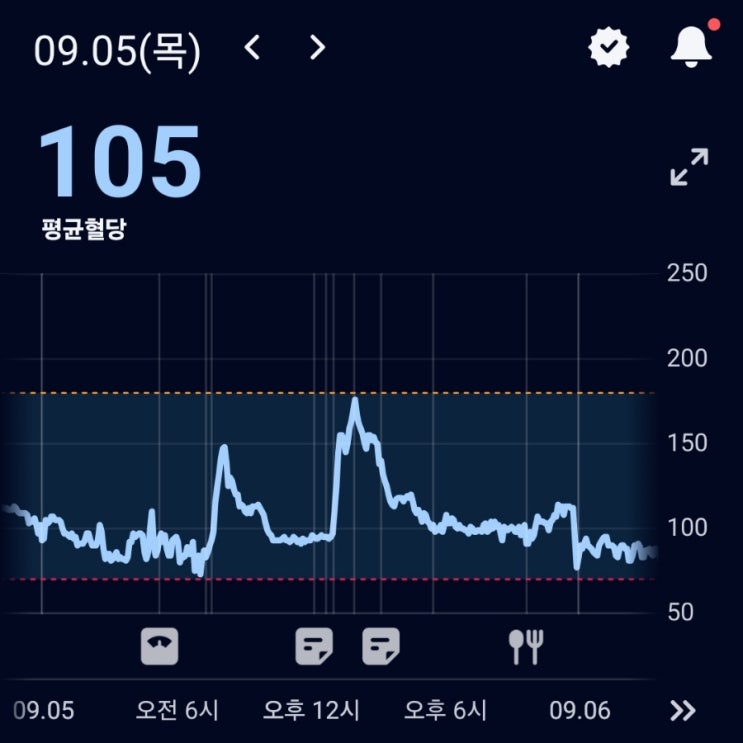The width and height of the screenshot is (743, 743).
Task: Open the meal fork and spoon marker
Action: pyautogui.click(x=526, y=647)
